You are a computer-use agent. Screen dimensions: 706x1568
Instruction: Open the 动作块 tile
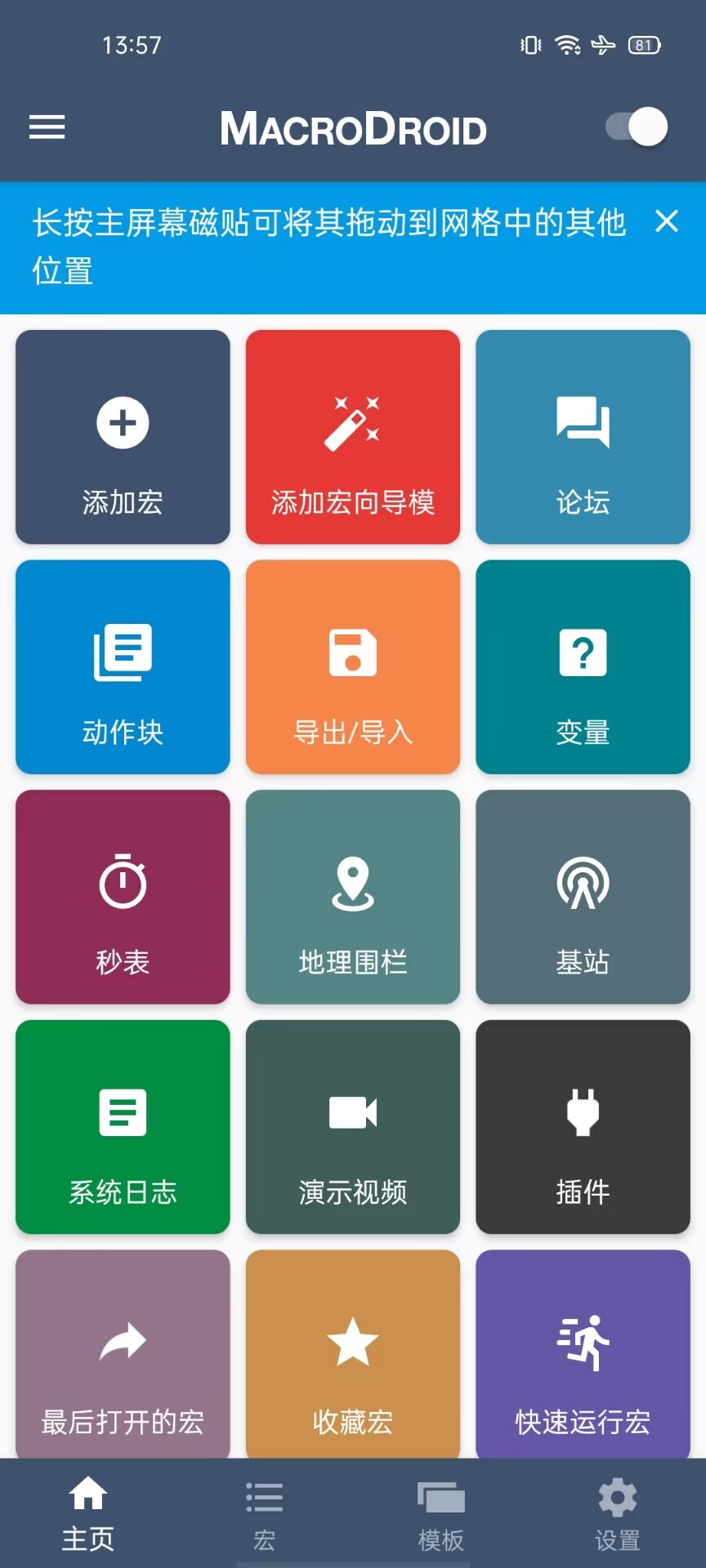click(x=123, y=667)
